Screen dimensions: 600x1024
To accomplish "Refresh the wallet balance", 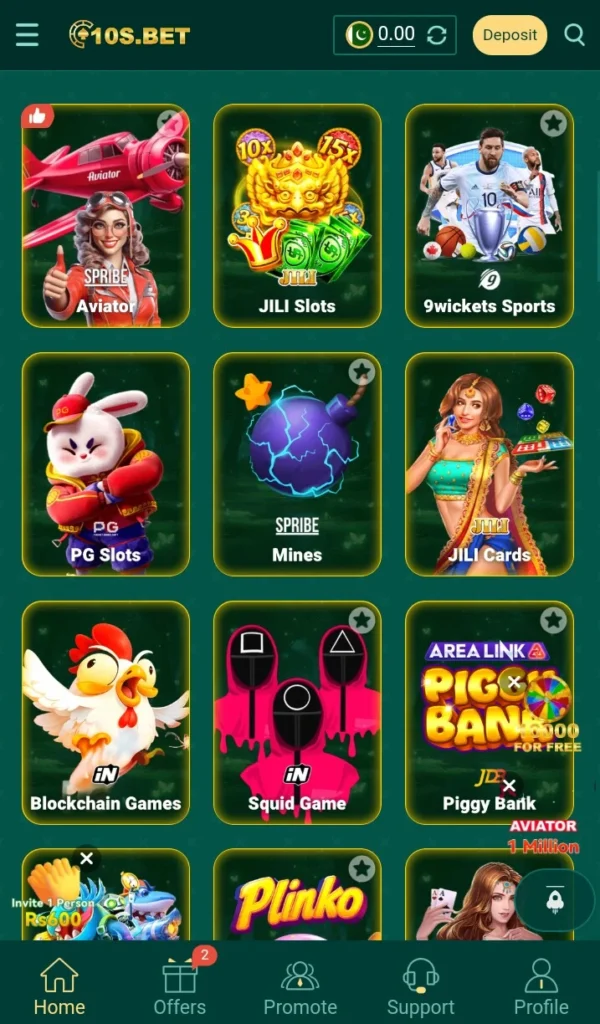I will click(436, 35).
